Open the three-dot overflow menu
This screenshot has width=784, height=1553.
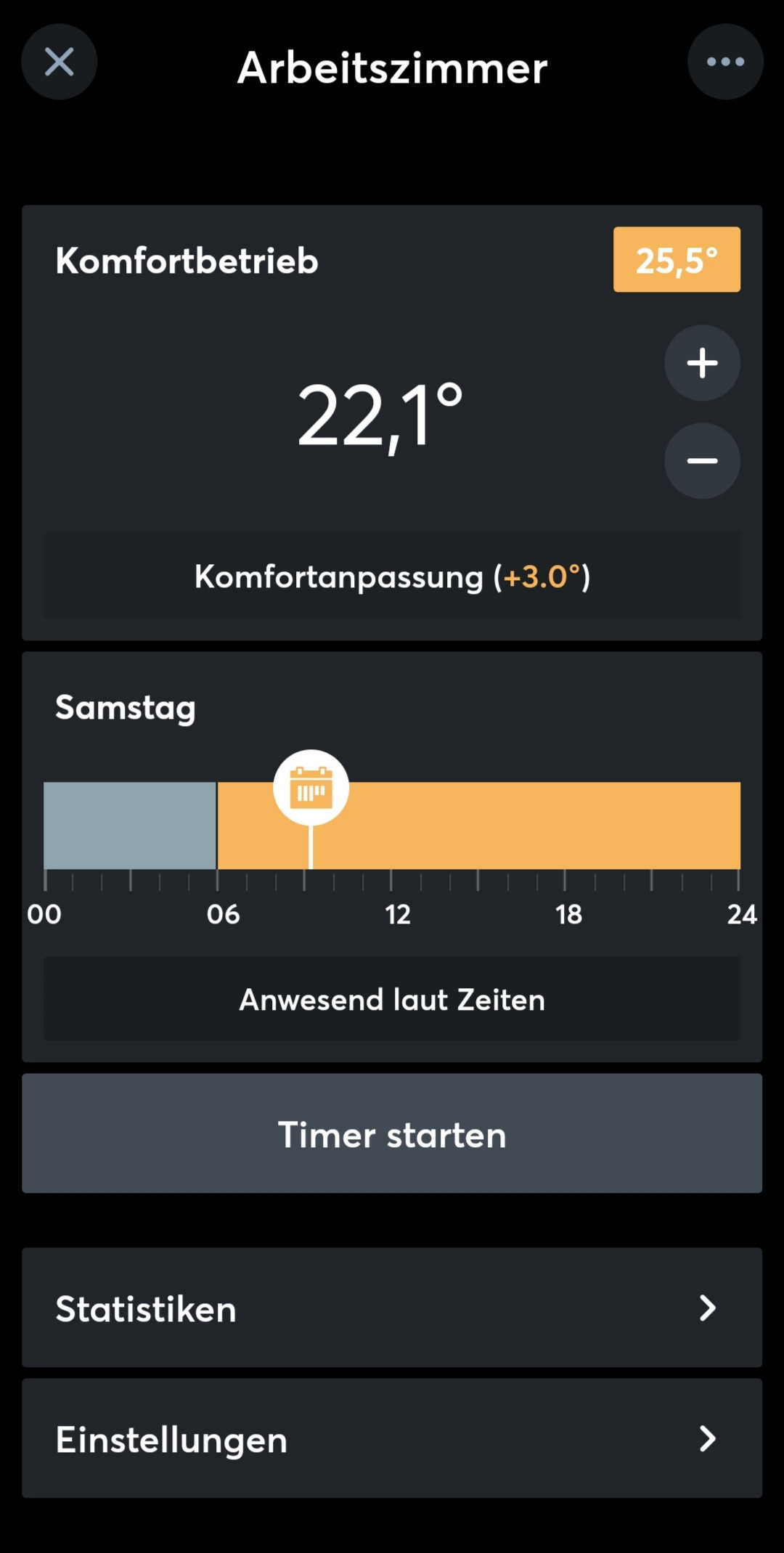725,62
